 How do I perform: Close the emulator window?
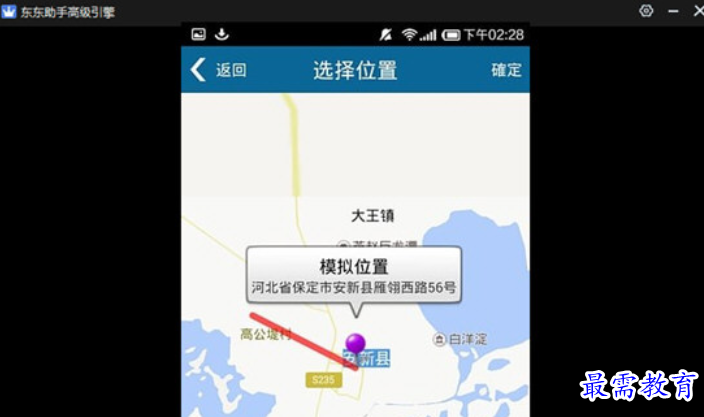coord(685,10)
